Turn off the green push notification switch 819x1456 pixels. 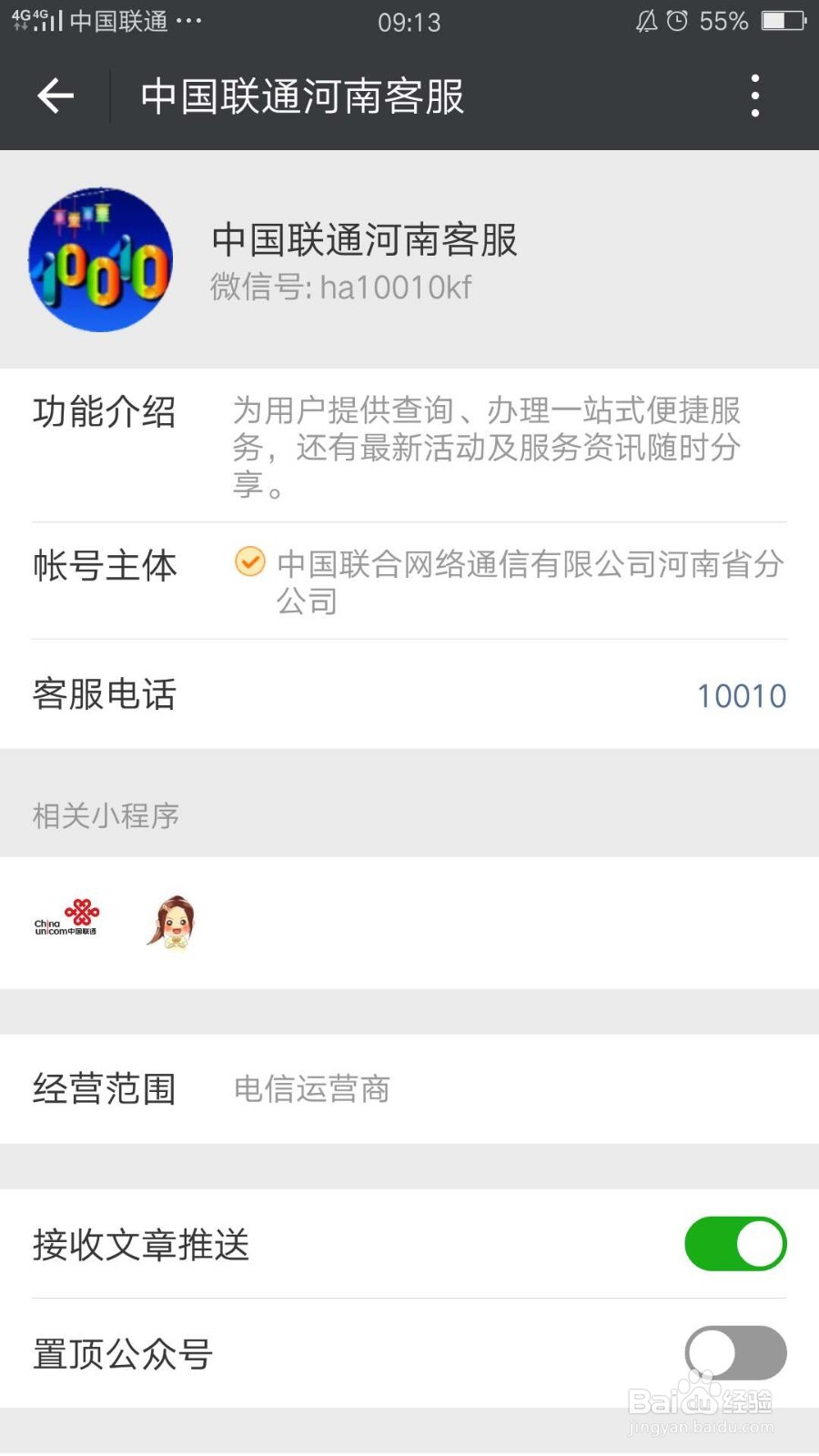click(735, 1243)
